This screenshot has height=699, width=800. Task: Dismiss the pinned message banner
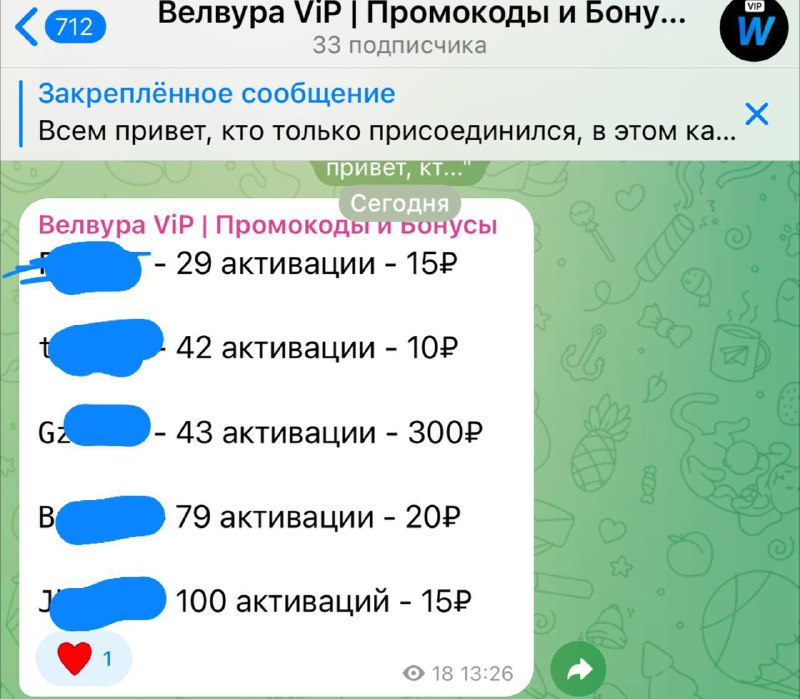(758, 114)
